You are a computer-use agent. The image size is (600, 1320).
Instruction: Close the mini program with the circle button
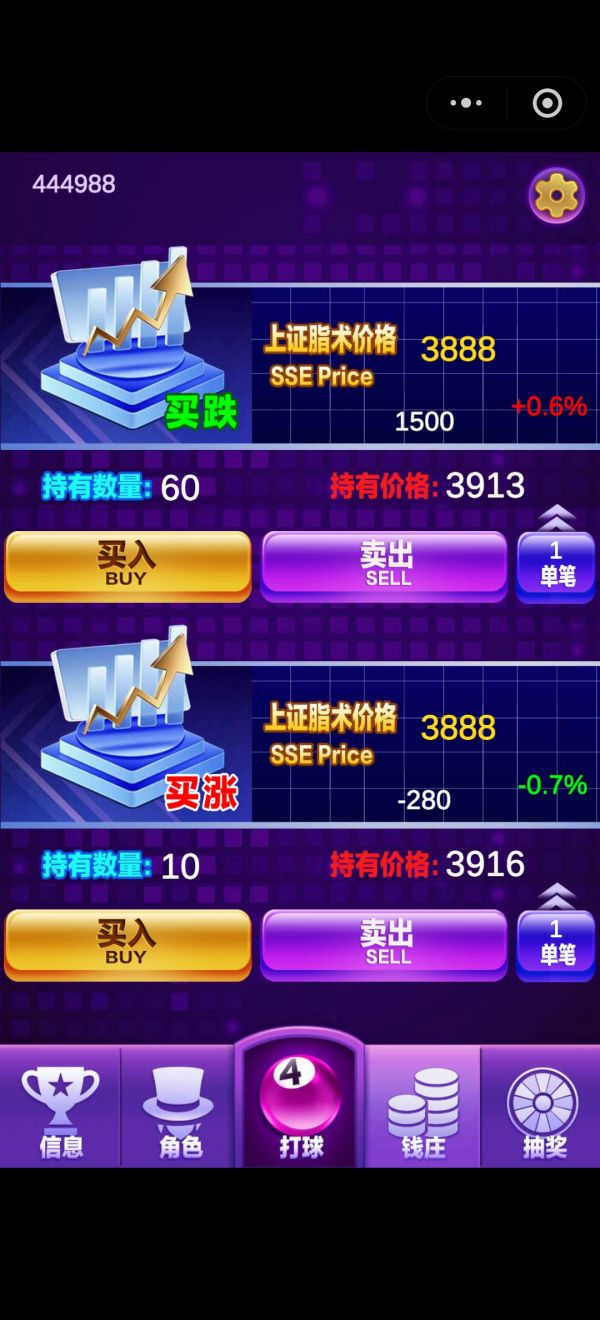pos(547,103)
